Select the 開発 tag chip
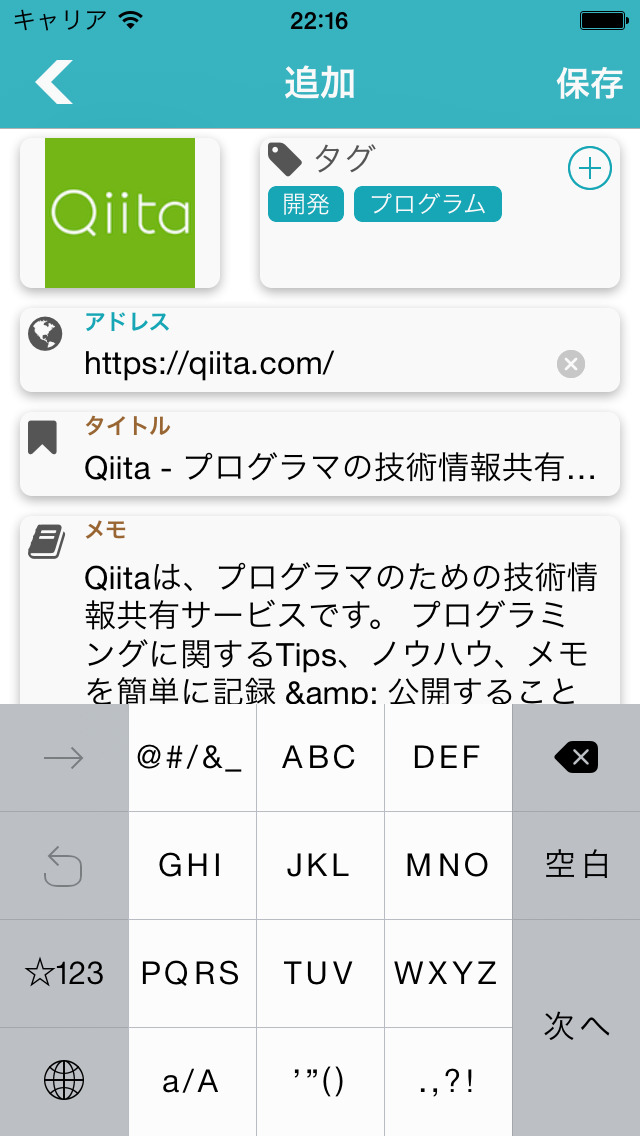640x1136 pixels. pyautogui.click(x=306, y=204)
